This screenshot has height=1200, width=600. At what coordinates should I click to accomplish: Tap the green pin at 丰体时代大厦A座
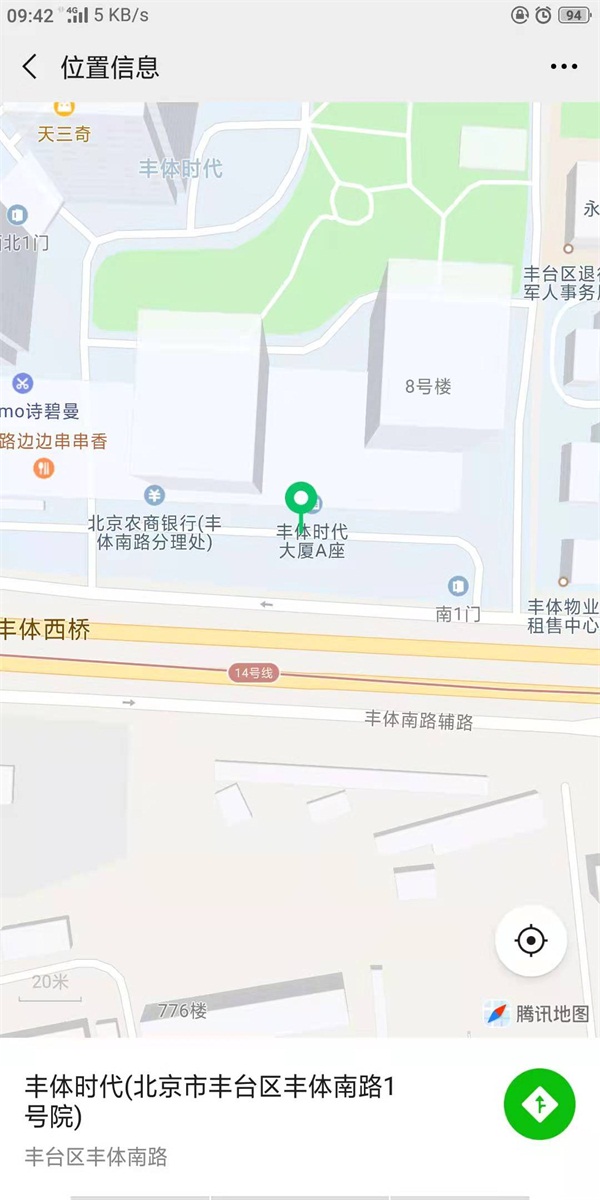300,500
